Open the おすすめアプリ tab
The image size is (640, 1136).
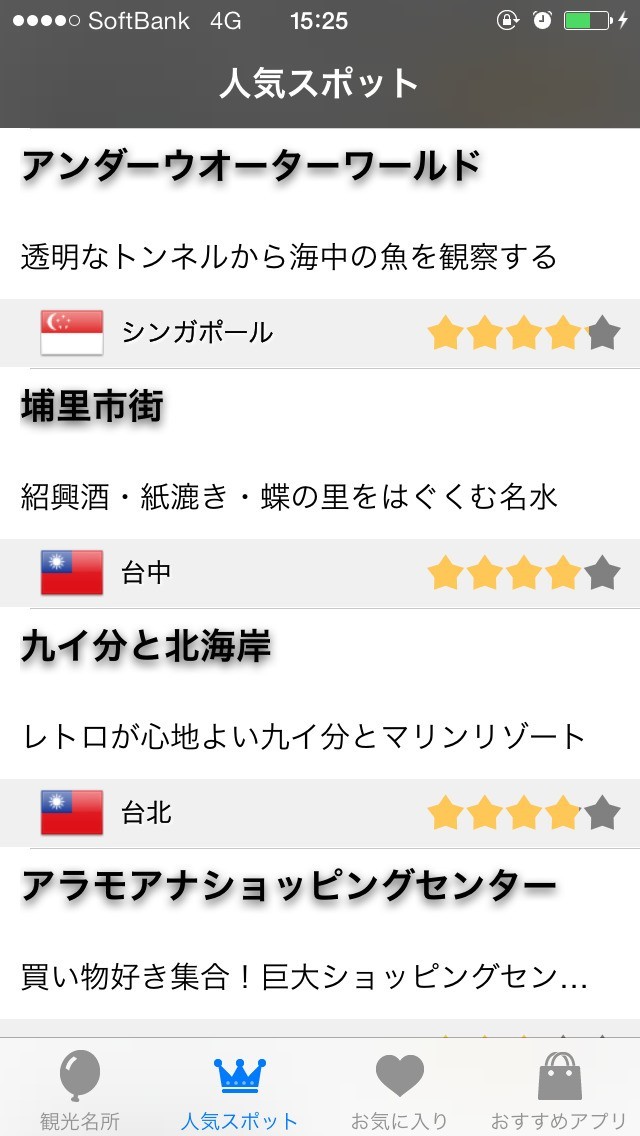pyautogui.click(x=559, y=1090)
